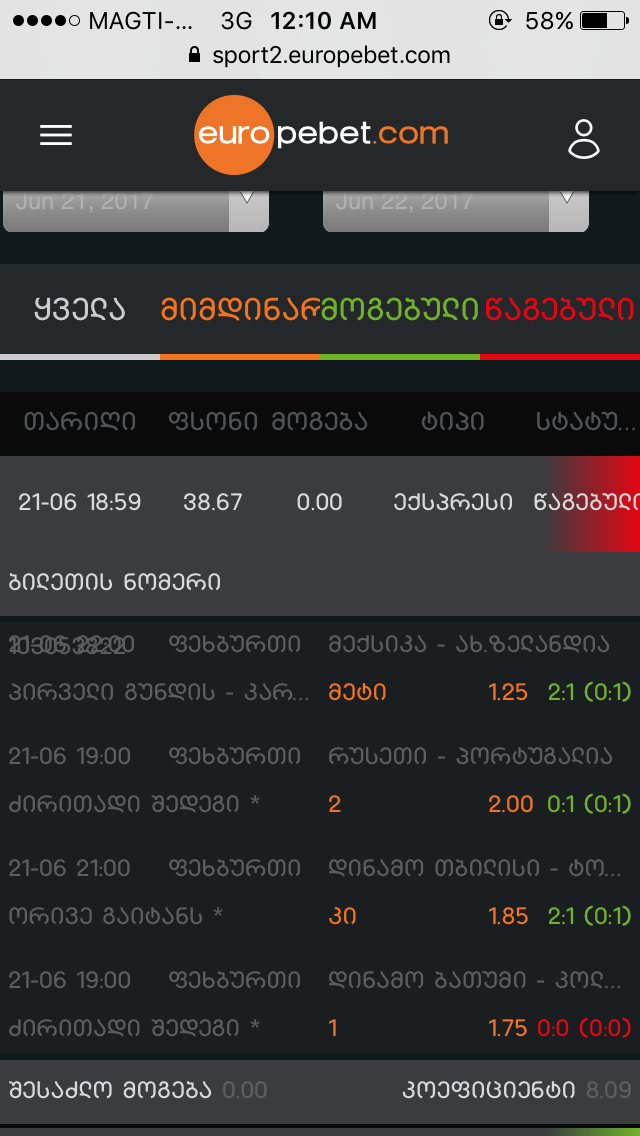Open the hamburger menu

point(56,135)
